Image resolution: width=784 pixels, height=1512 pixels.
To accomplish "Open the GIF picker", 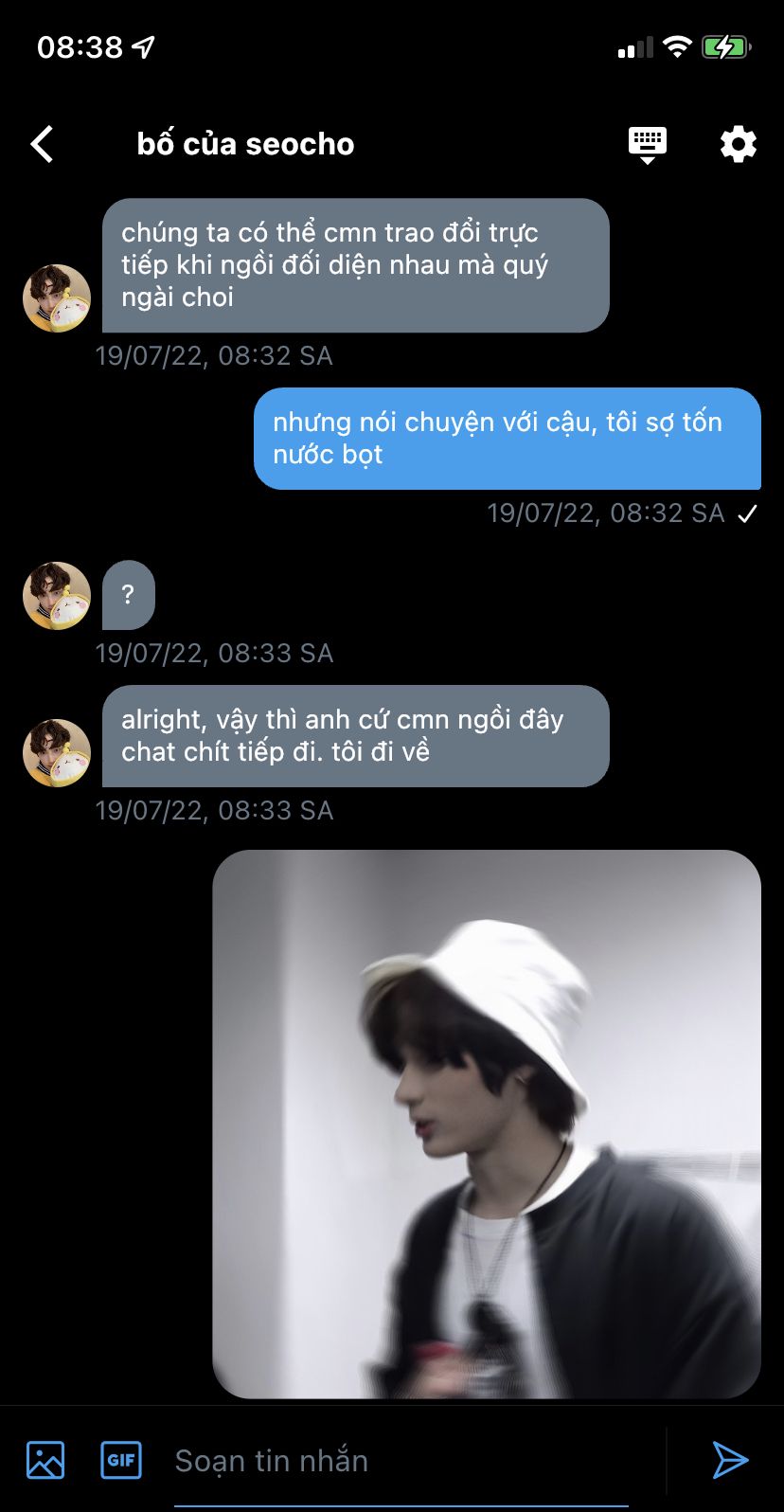I will point(121,1460).
